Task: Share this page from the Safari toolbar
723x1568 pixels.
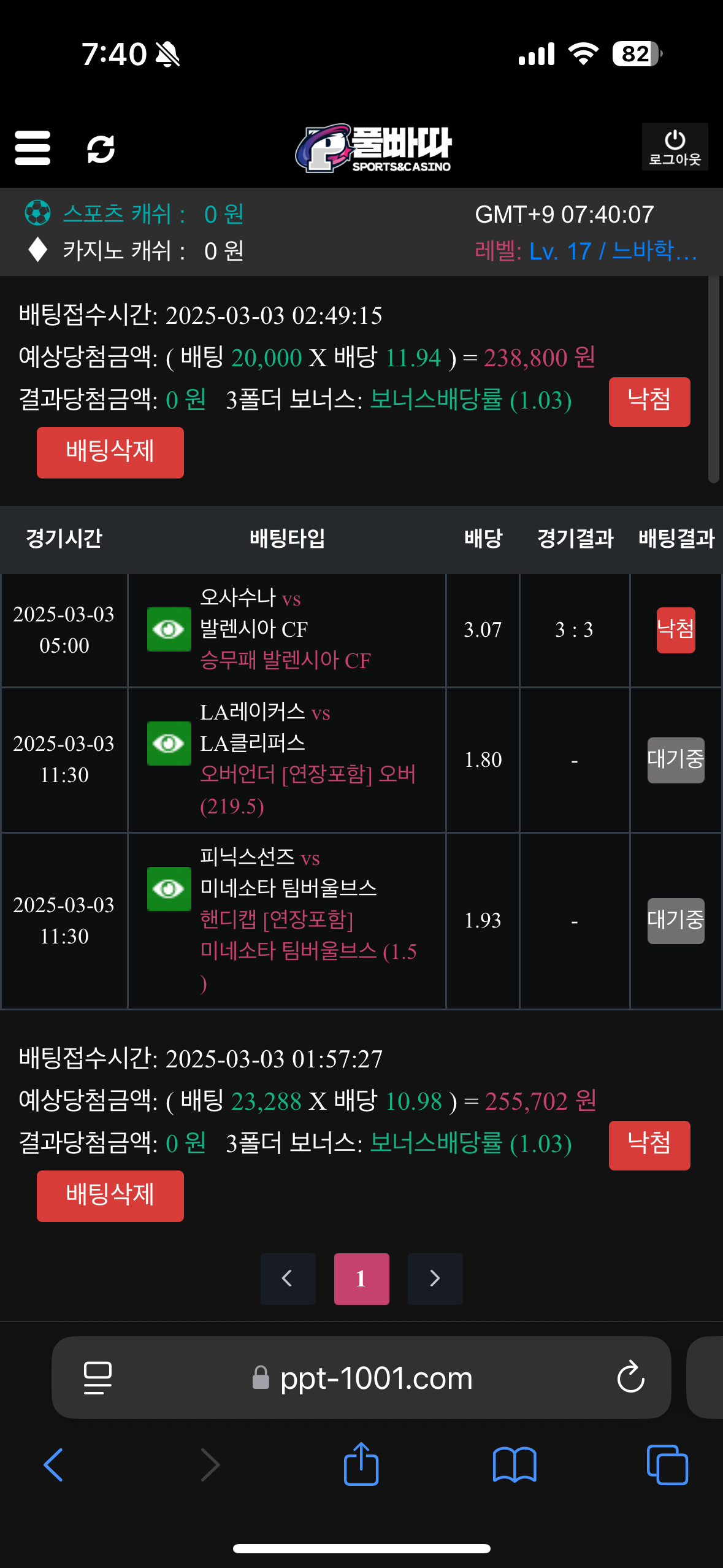Action: tap(361, 1464)
